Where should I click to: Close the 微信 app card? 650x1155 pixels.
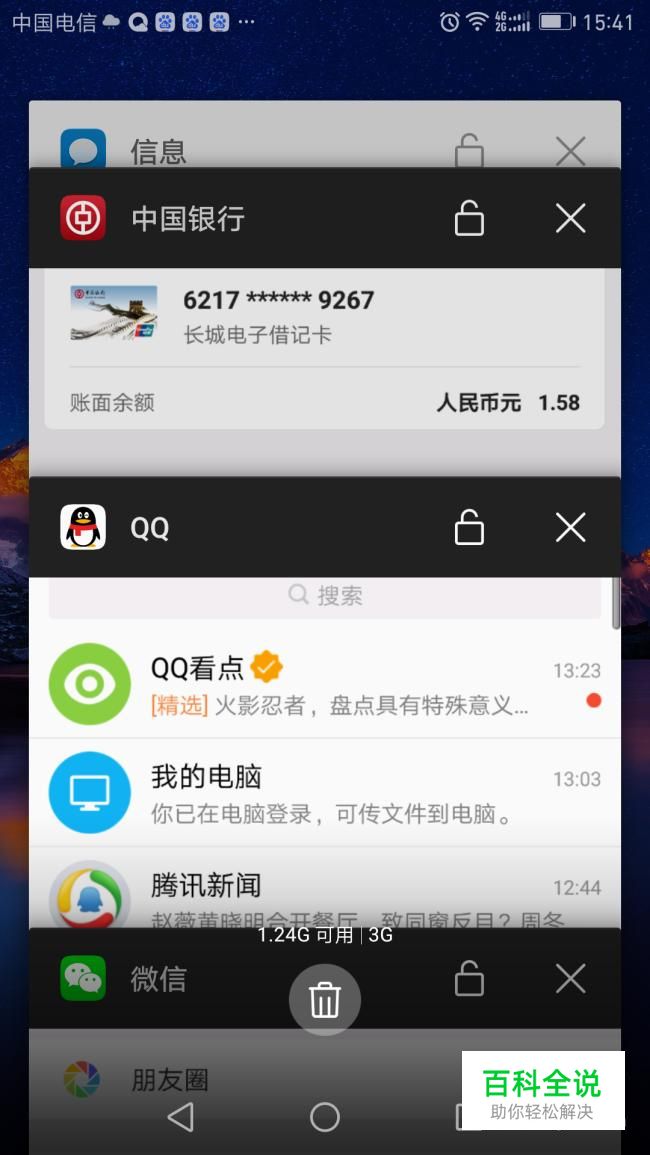(570, 978)
